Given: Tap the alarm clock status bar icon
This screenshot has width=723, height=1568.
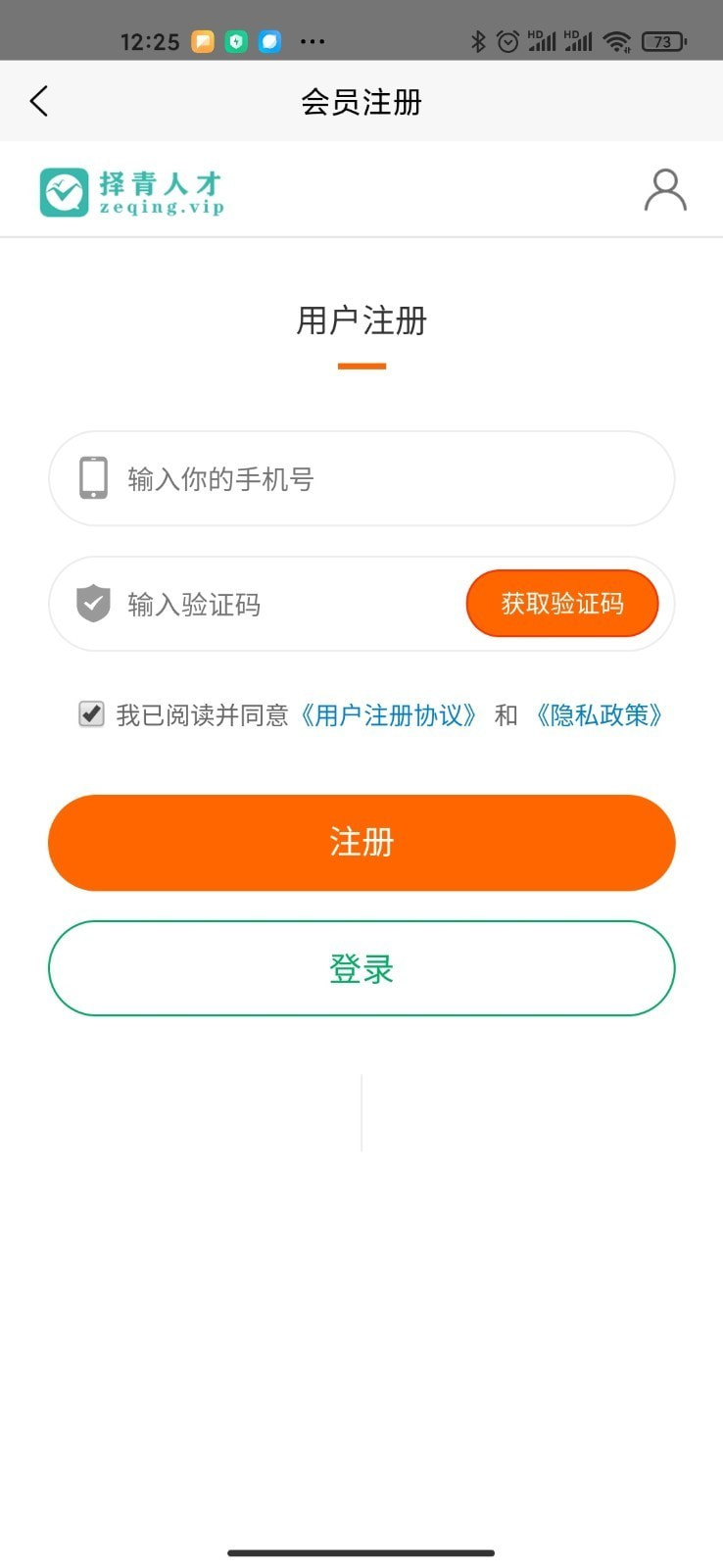Looking at the screenshot, I should pos(507,41).
